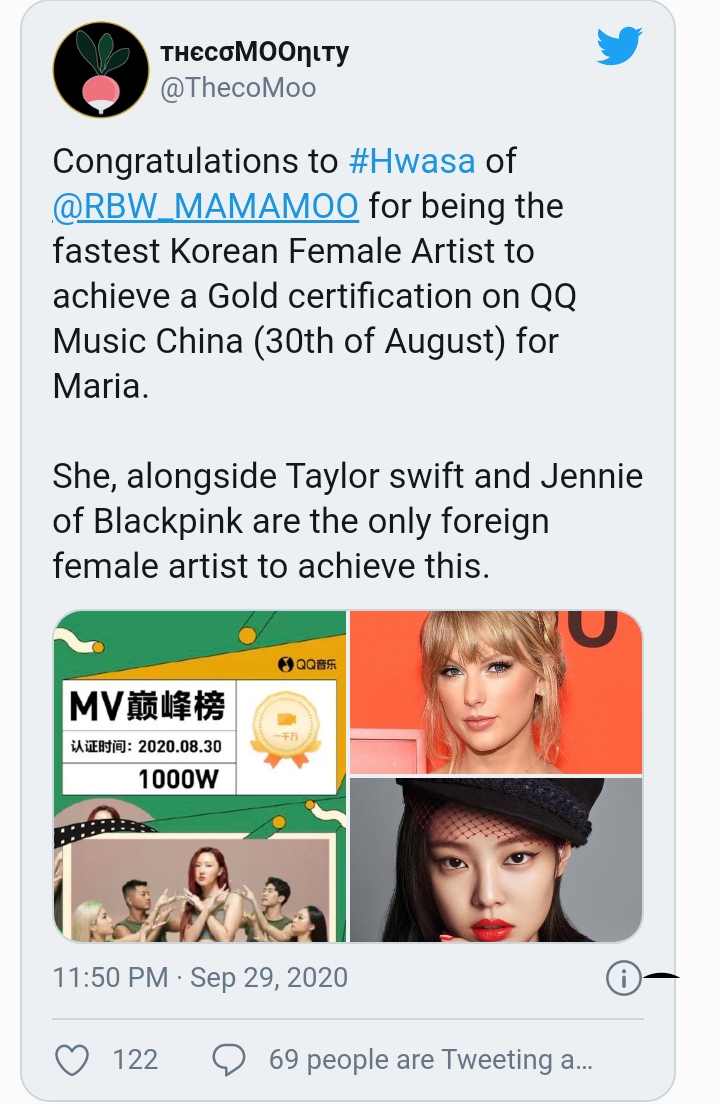View the photo of woman in black hat
This screenshot has height=1104, width=720.
pyautogui.click(x=496, y=860)
